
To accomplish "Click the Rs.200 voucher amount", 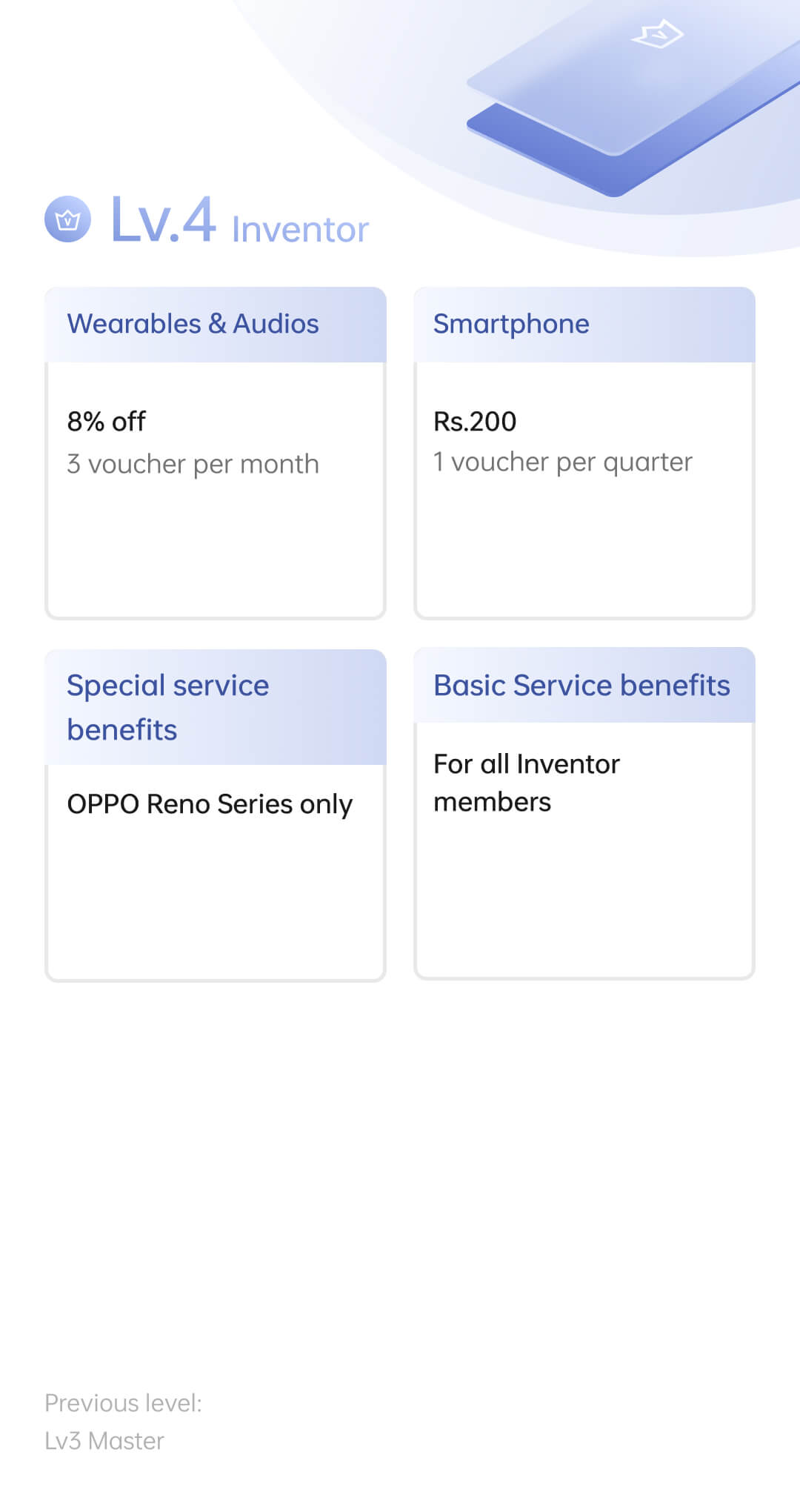I will click(x=474, y=422).
